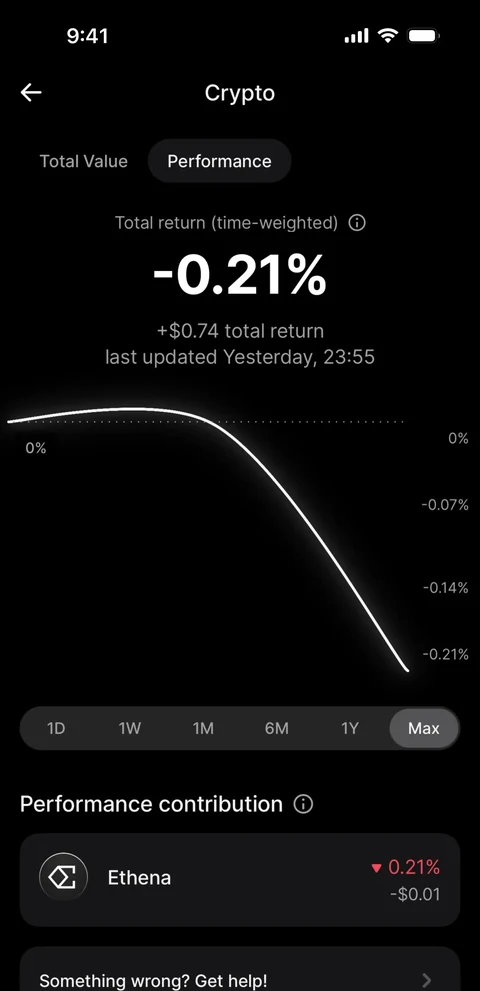Open the Ethena contribution row
480x991 pixels.
[240, 880]
